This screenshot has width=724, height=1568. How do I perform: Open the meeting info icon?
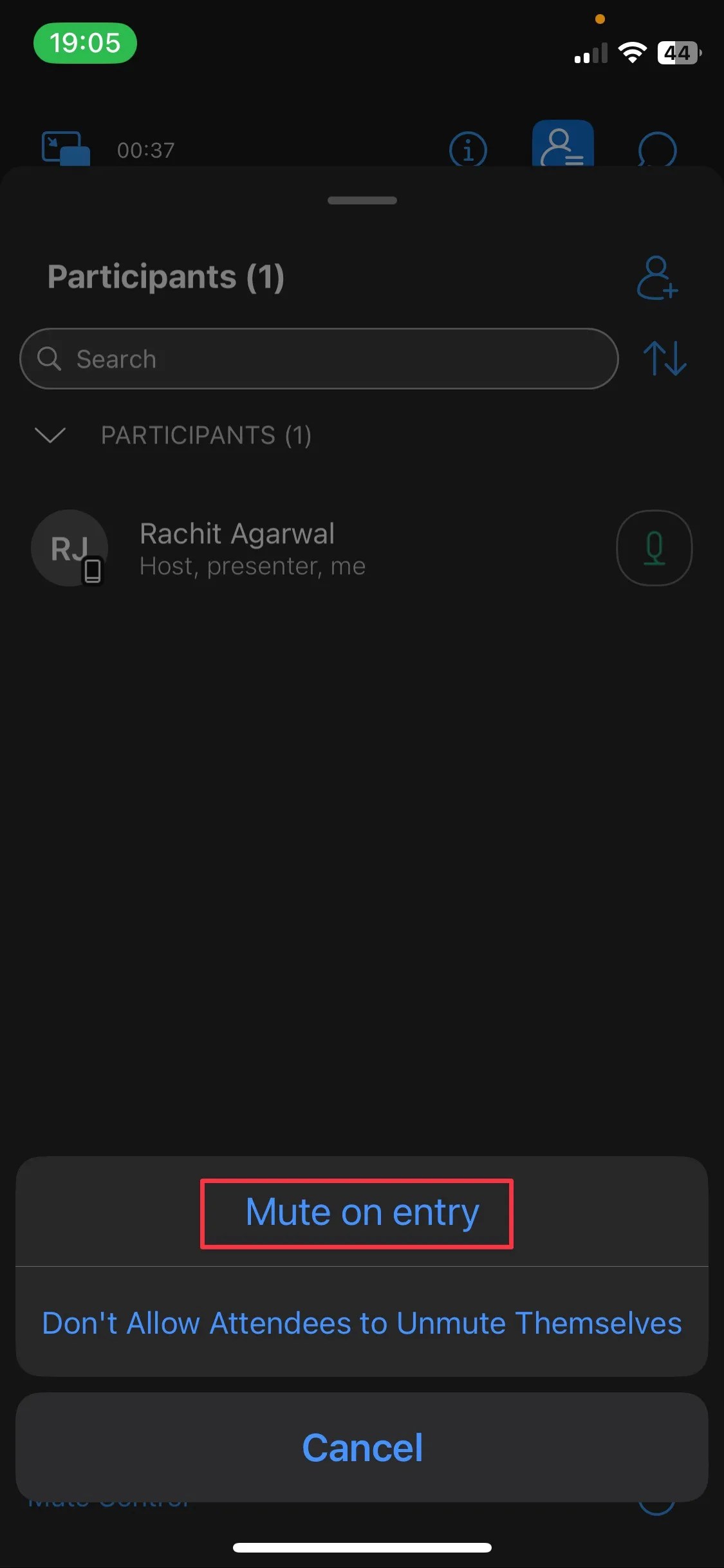[468, 149]
